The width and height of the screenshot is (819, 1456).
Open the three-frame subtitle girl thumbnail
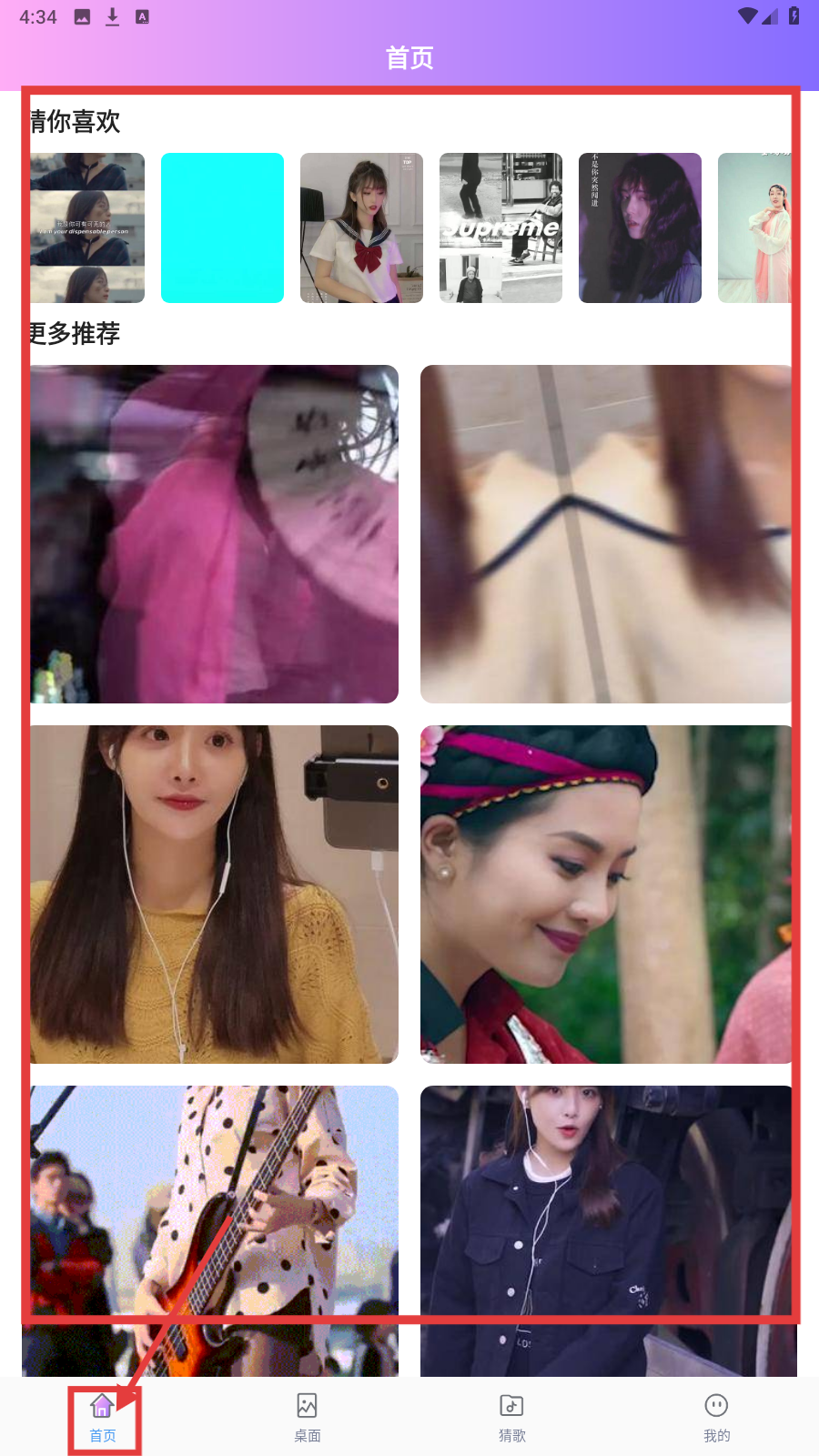(87, 227)
